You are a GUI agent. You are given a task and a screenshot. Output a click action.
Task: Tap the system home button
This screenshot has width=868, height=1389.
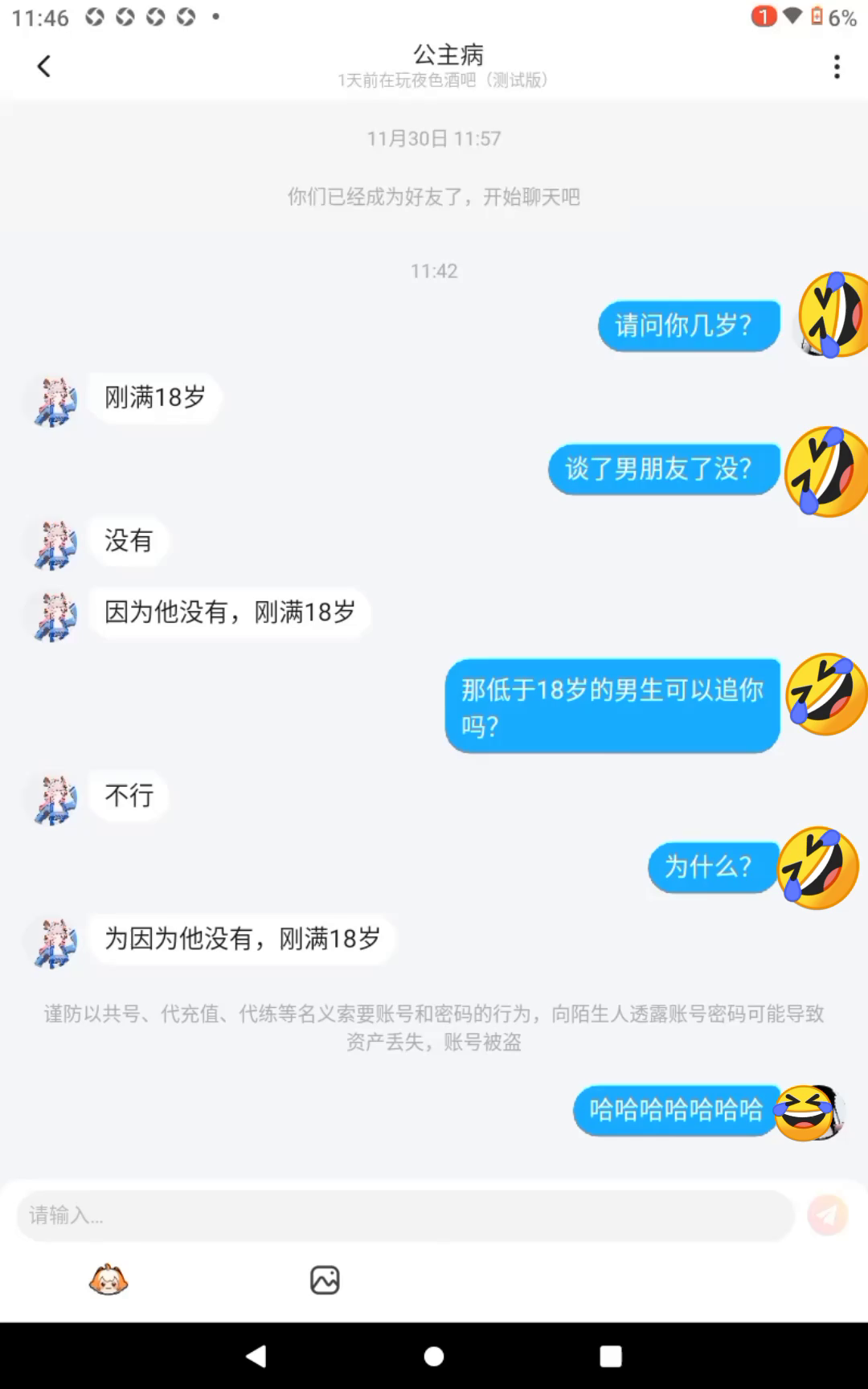point(434,1357)
